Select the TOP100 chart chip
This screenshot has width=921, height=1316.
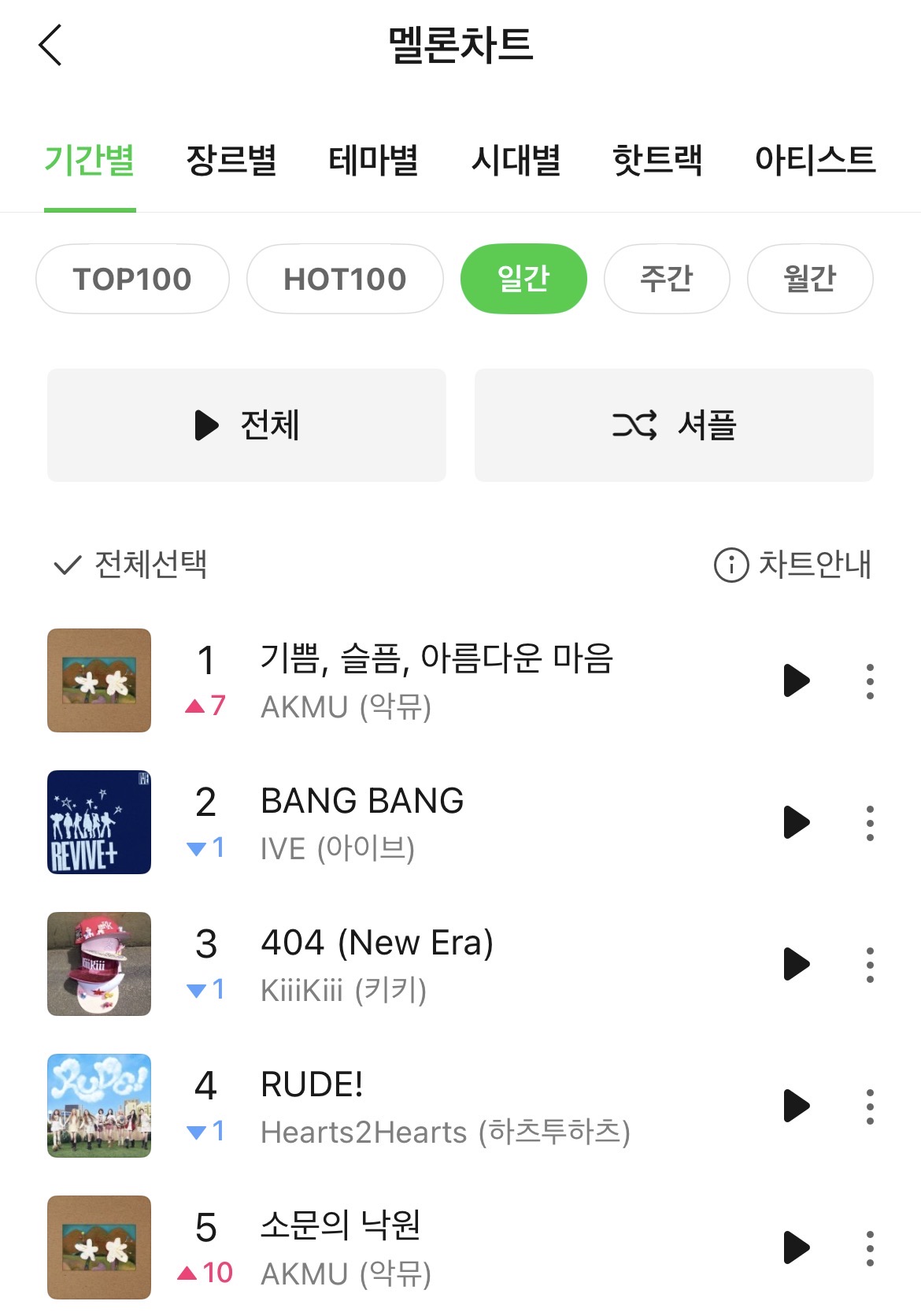pyautogui.click(x=132, y=279)
